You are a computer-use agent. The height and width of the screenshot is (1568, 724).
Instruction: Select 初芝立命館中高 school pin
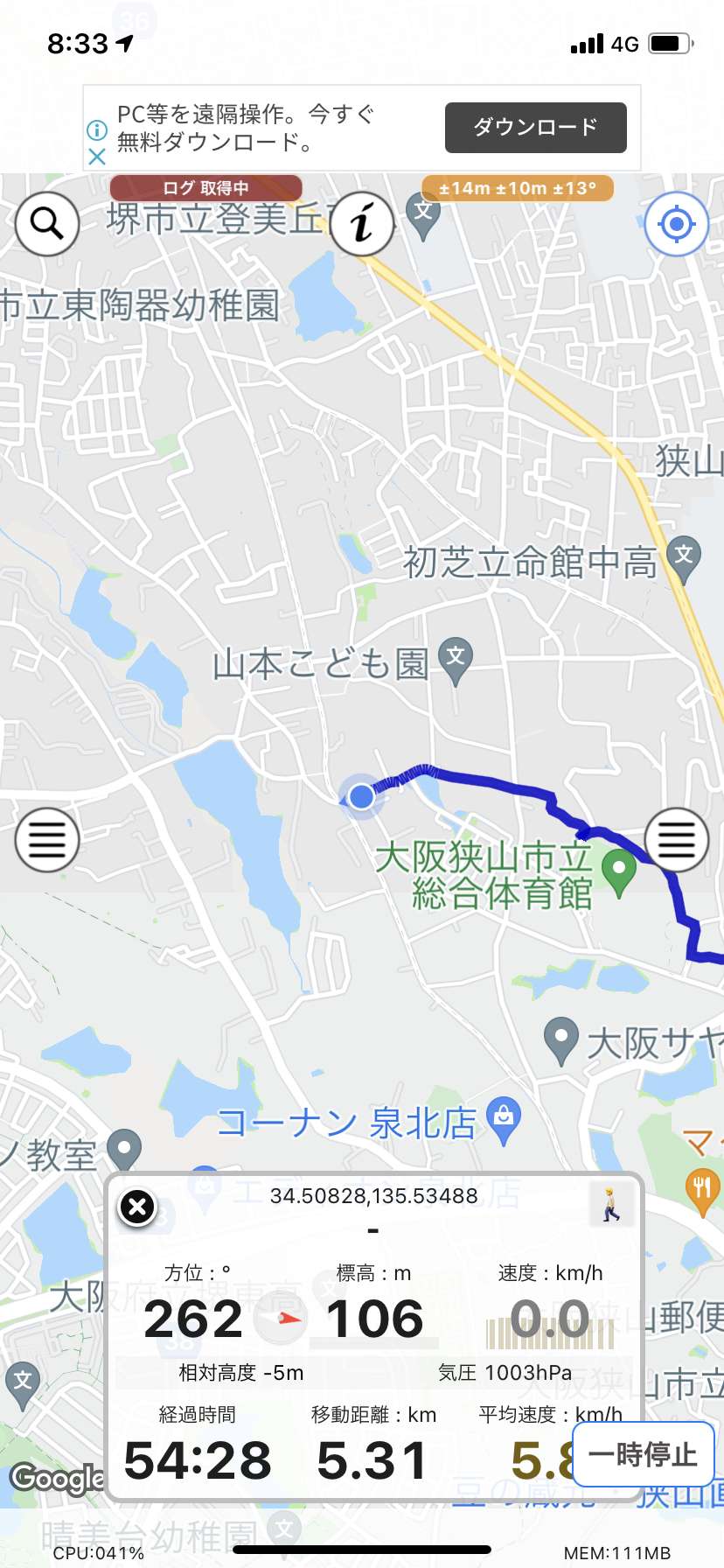coord(684,559)
